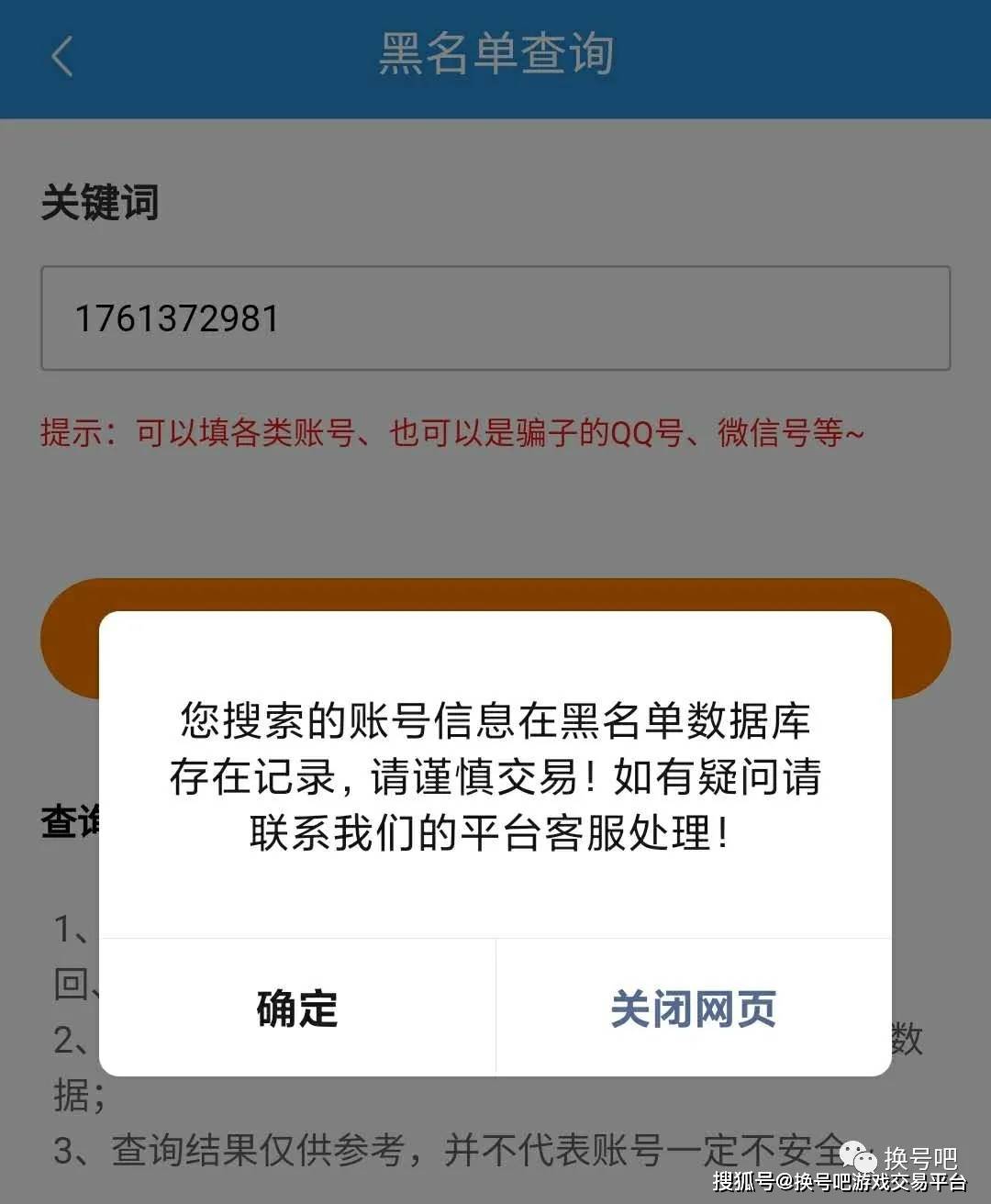
Task: Go back using the header arrow
Action: click(x=61, y=56)
